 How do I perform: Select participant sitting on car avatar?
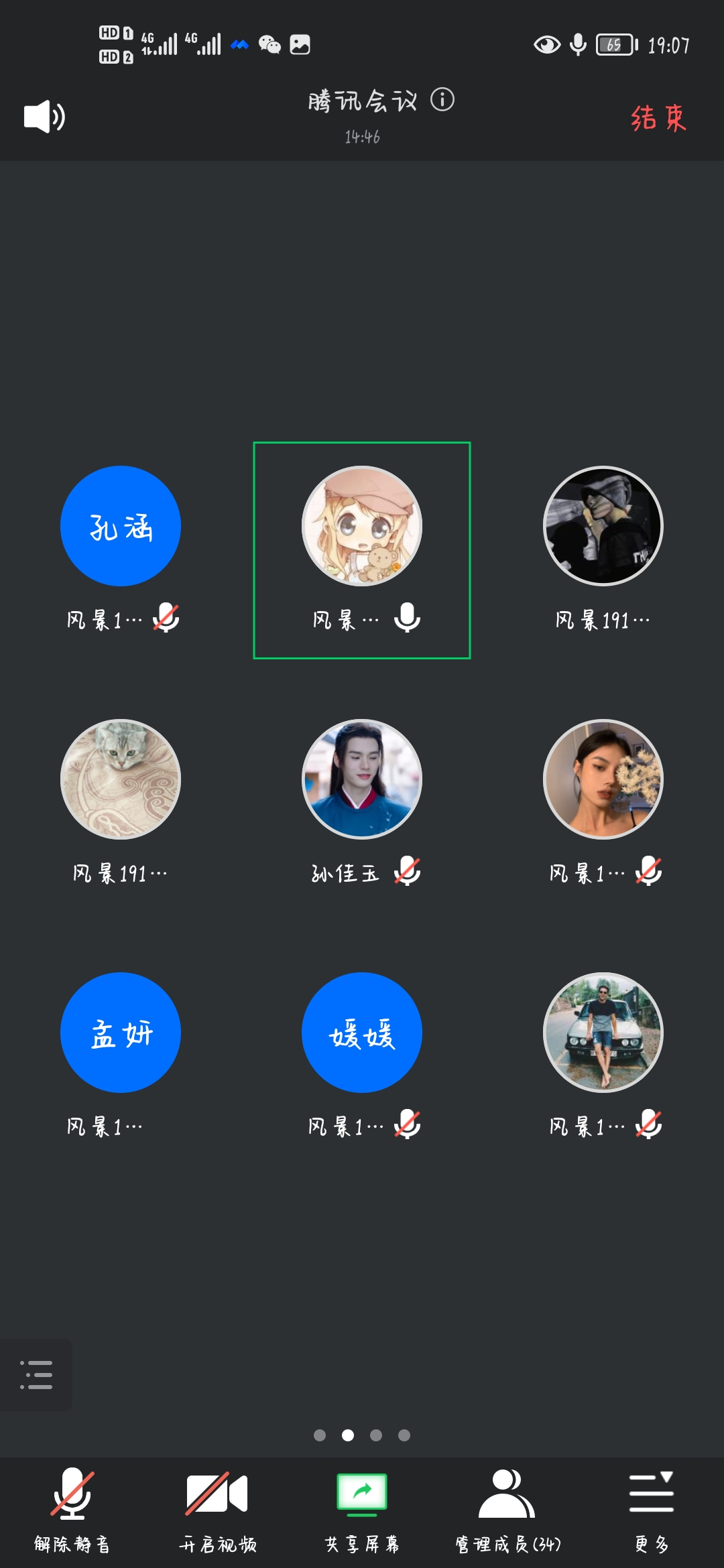point(603,1033)
